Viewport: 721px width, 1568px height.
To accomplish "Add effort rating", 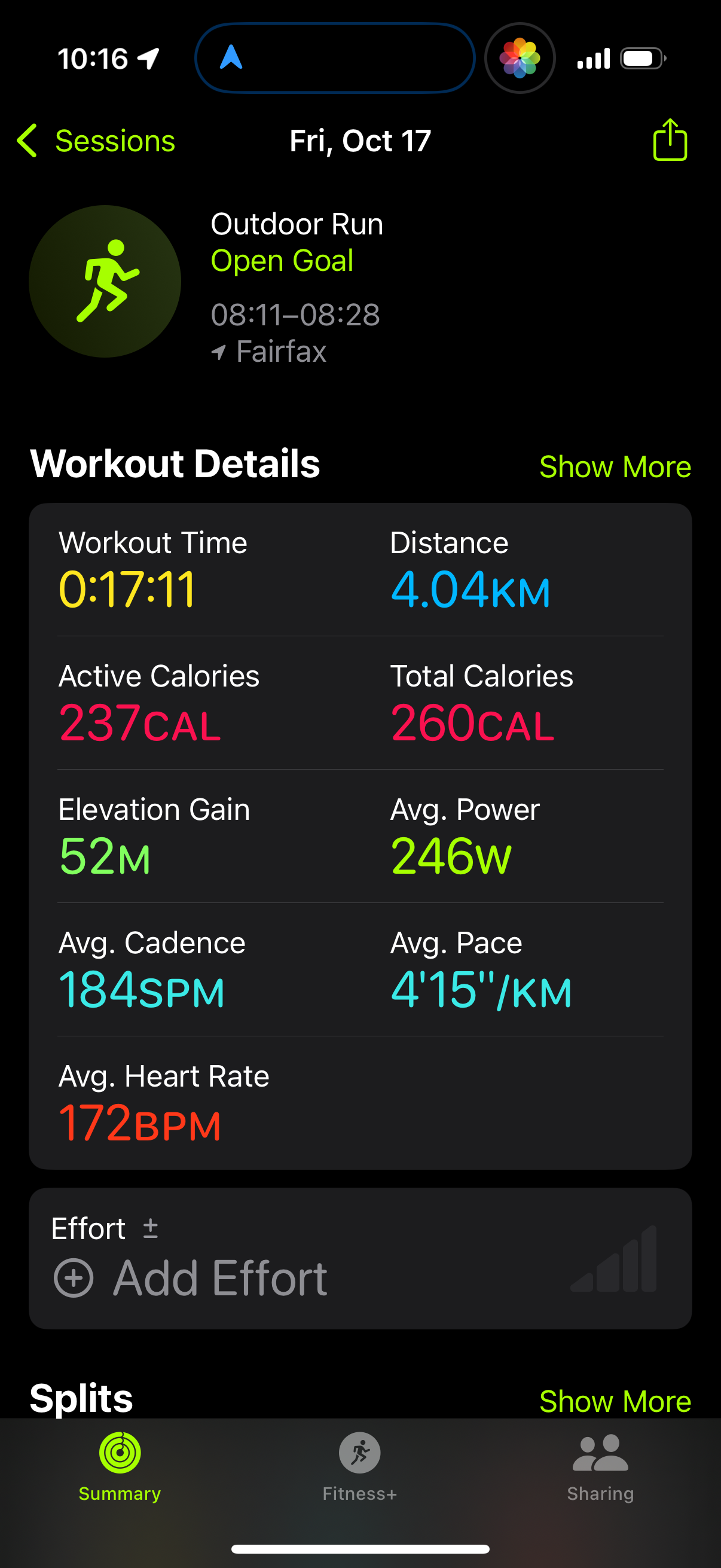I will click(x=192, y=1279).
